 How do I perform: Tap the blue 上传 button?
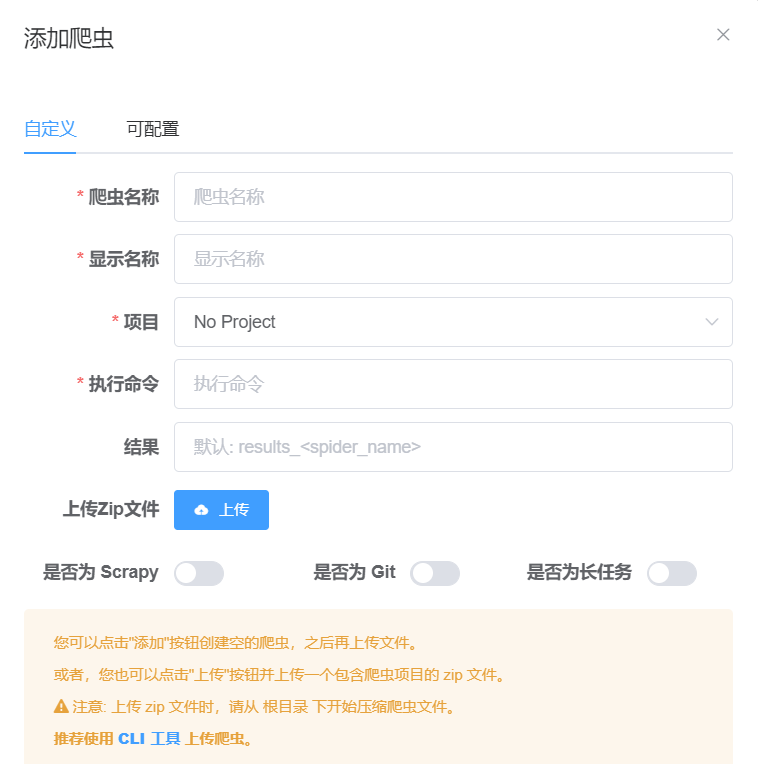point(221,510)
